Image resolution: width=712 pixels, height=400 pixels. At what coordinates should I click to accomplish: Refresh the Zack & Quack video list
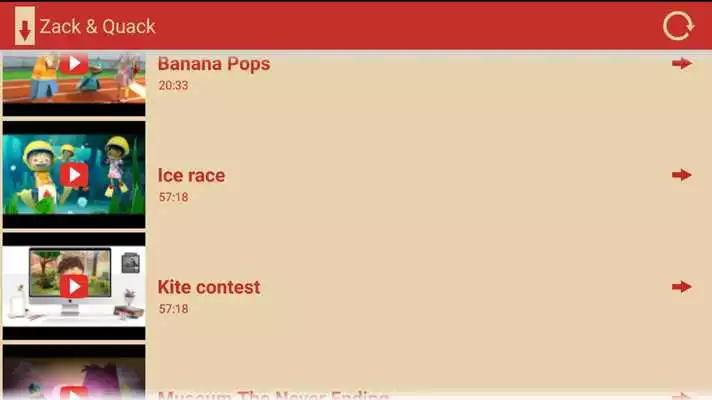[678, 26]
